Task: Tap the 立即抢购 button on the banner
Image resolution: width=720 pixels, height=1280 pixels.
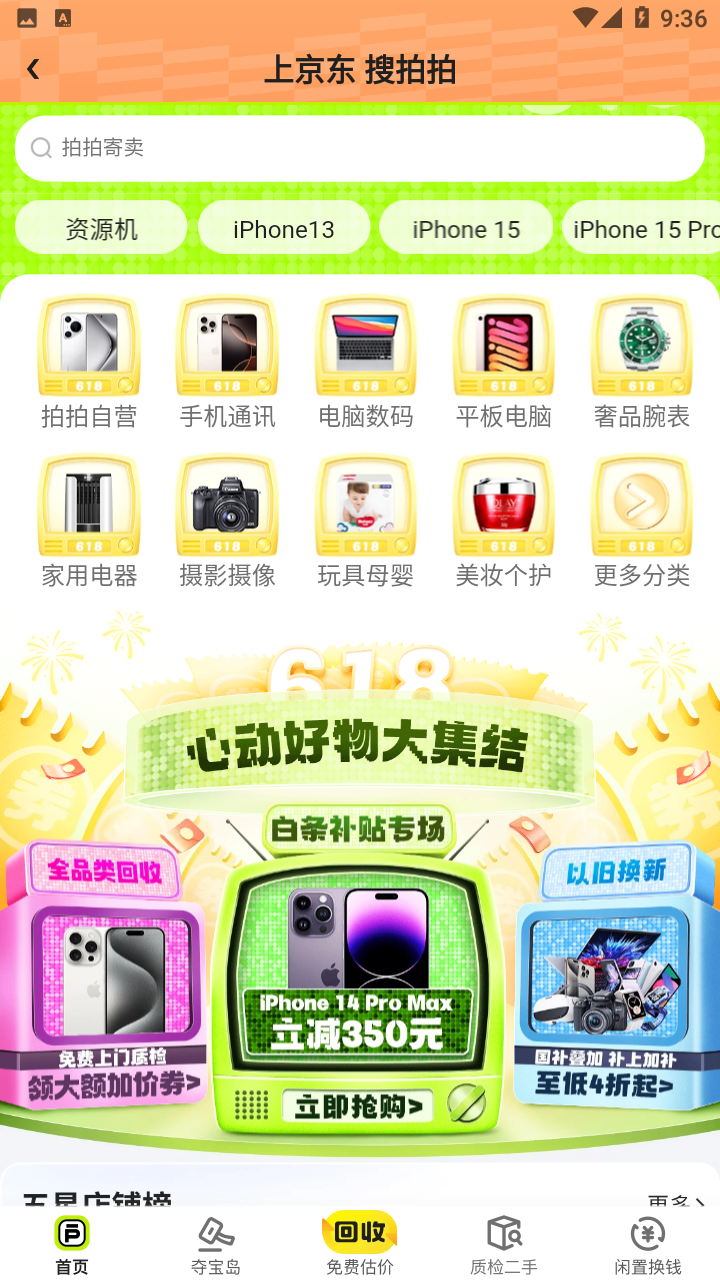Action: [x=358, y=1106]
